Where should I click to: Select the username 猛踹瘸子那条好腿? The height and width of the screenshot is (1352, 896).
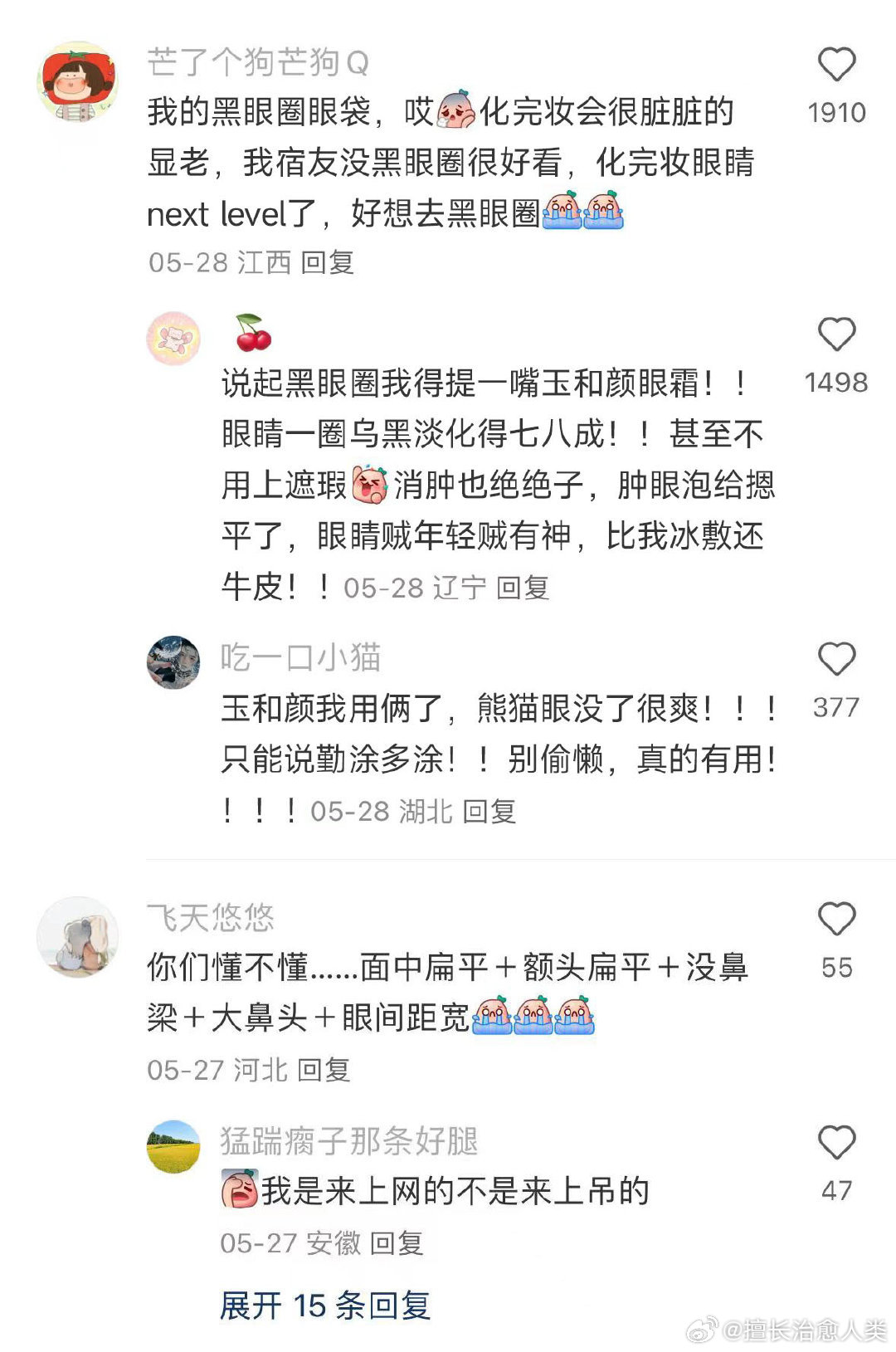[348, 1140]
